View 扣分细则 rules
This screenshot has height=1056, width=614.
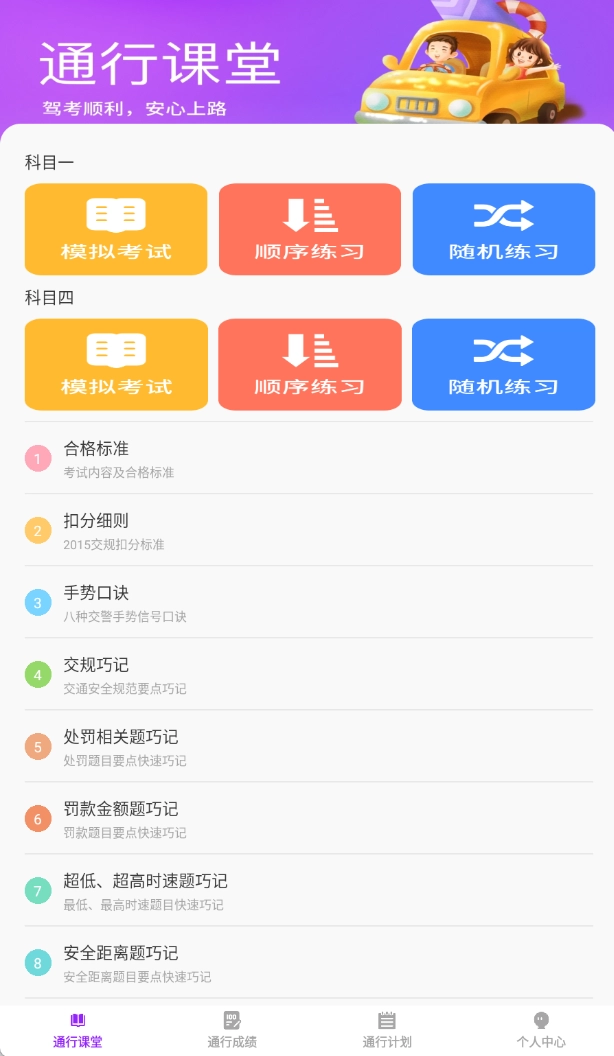(307, 530)
